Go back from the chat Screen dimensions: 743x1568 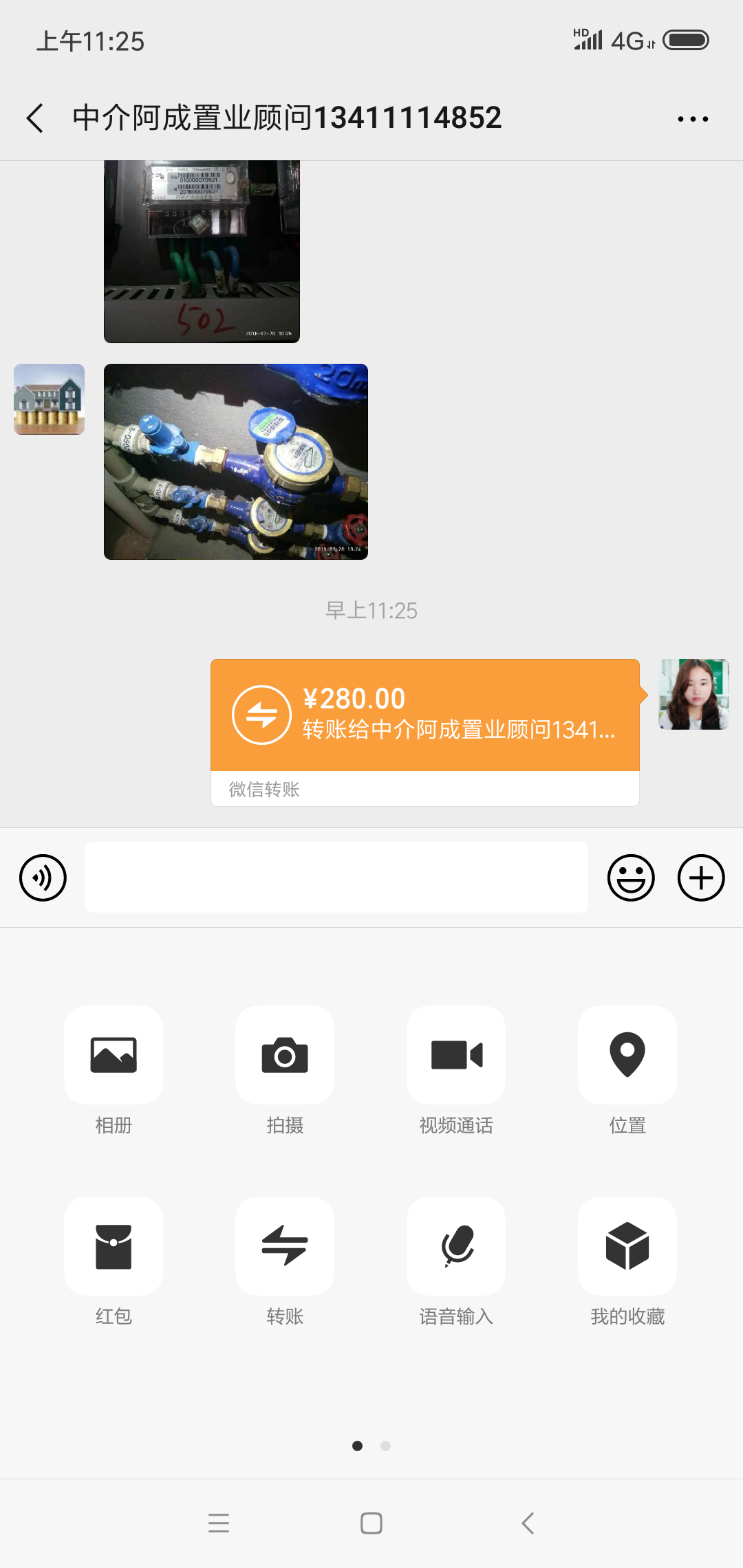point(36,118)
